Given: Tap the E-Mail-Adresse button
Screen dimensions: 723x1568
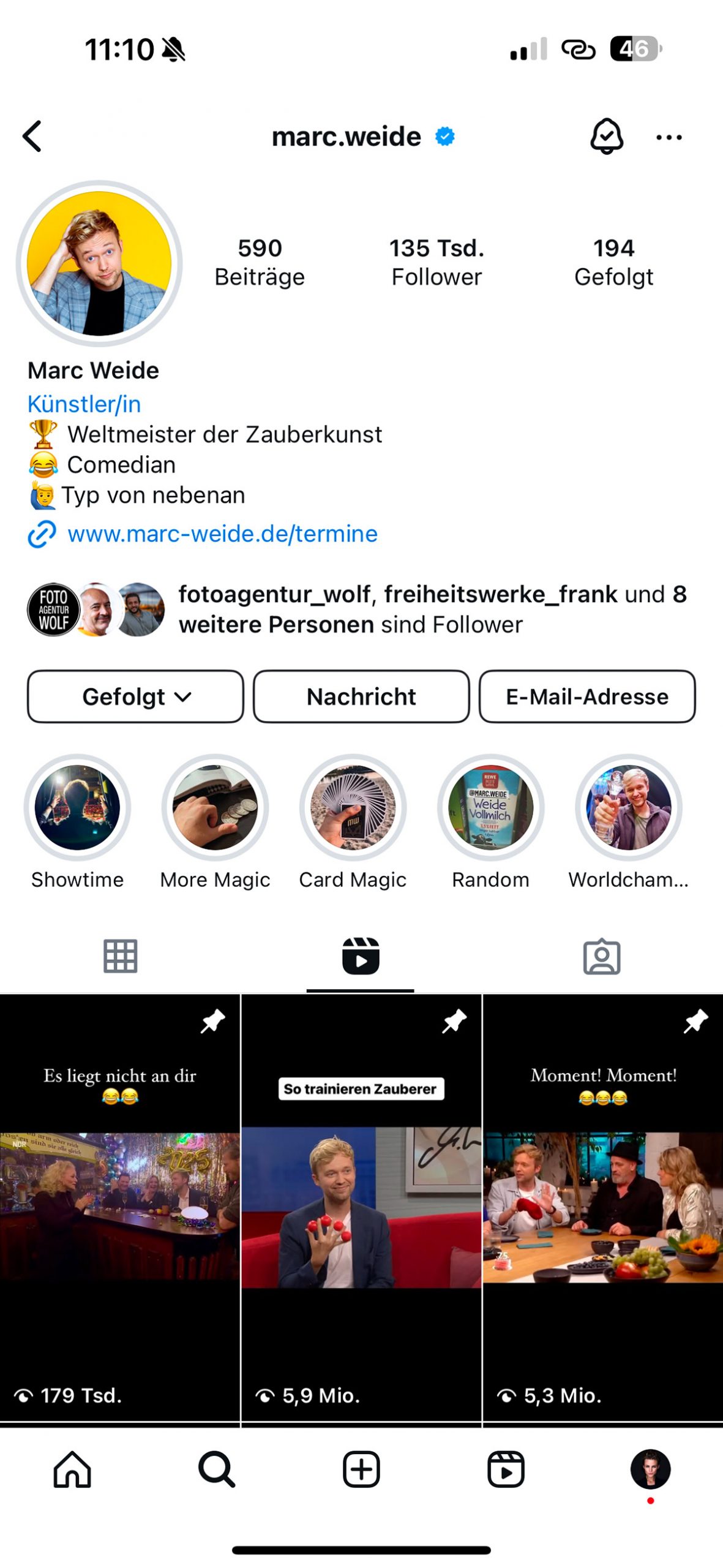Looking at the screenshot, I should [586, 697].
